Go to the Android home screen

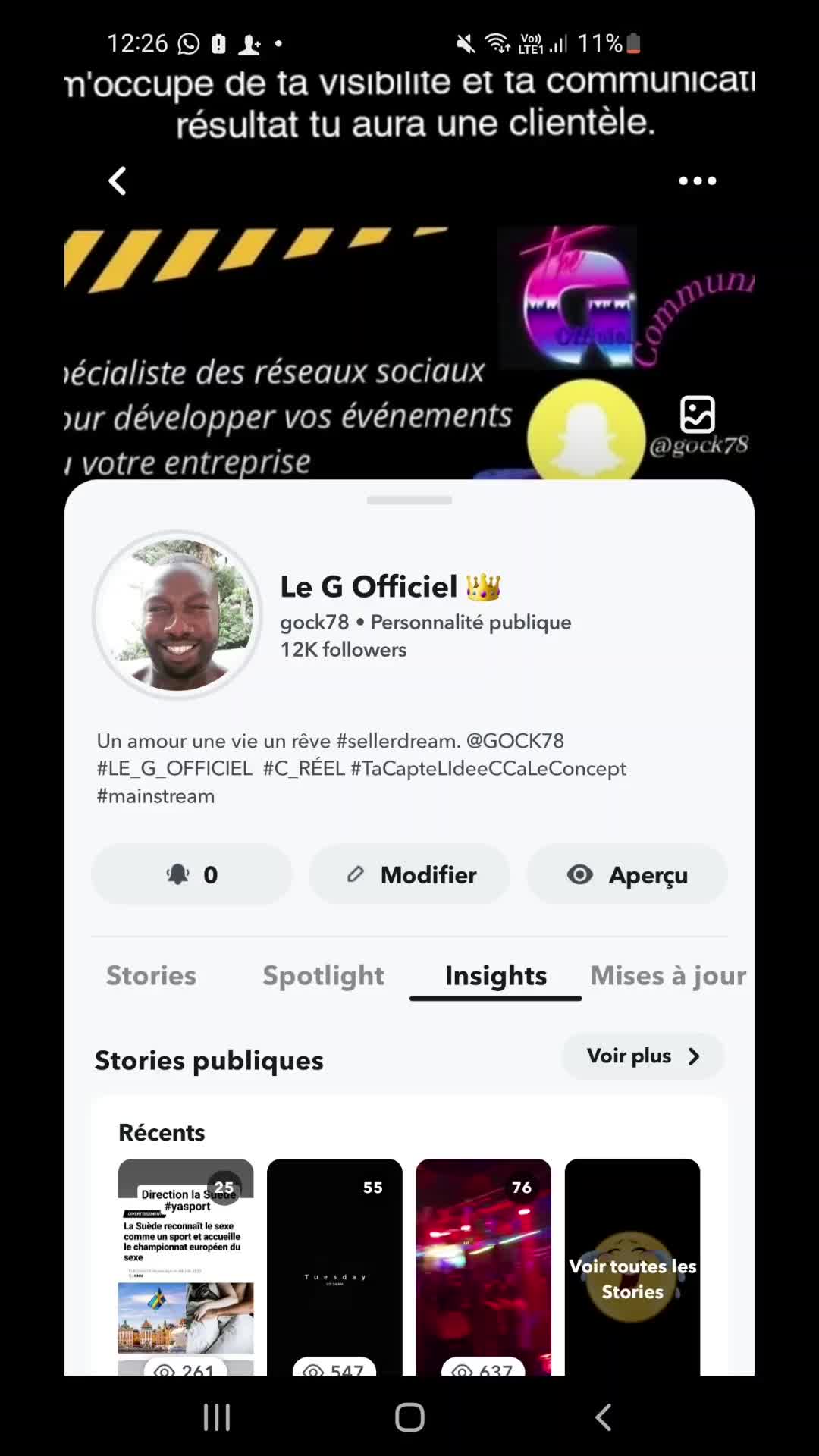(409, 1417)
